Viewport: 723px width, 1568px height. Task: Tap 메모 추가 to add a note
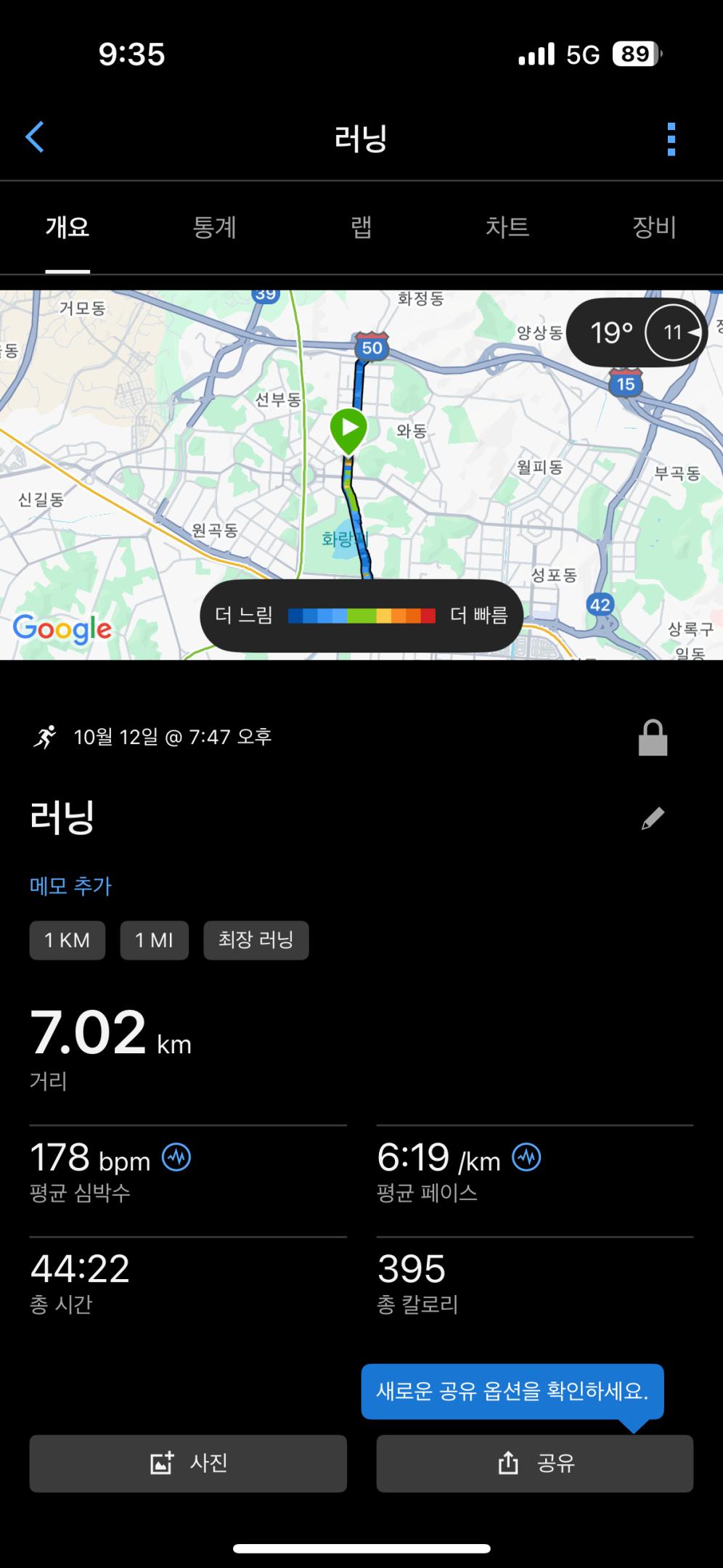[70, 886]
